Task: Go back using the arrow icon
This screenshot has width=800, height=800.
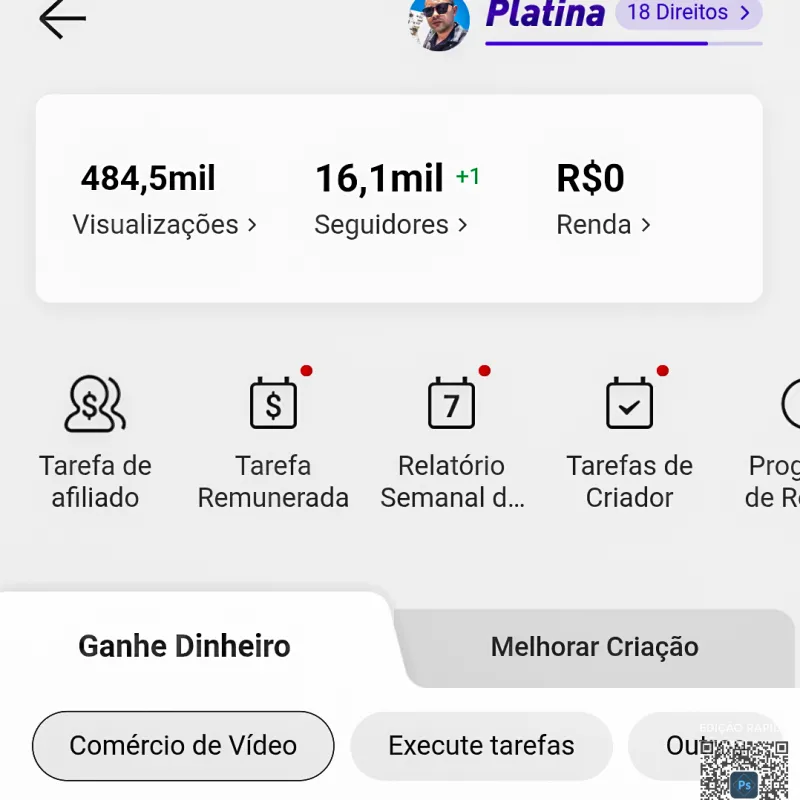Action: [62, 19]
